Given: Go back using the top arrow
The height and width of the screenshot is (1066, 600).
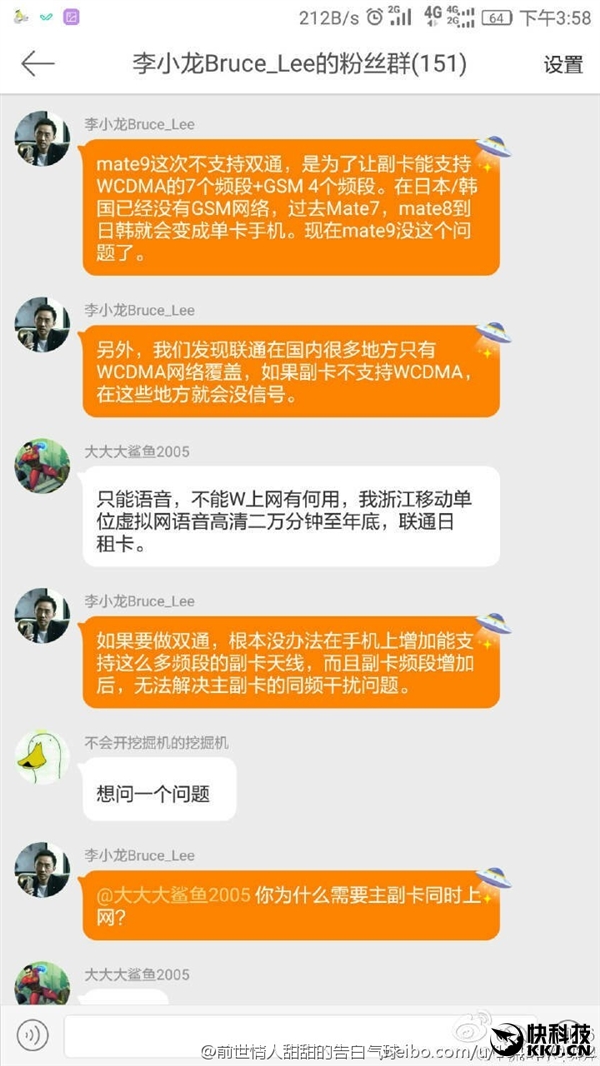Looking at the screenshot, I should coord(38,64).
